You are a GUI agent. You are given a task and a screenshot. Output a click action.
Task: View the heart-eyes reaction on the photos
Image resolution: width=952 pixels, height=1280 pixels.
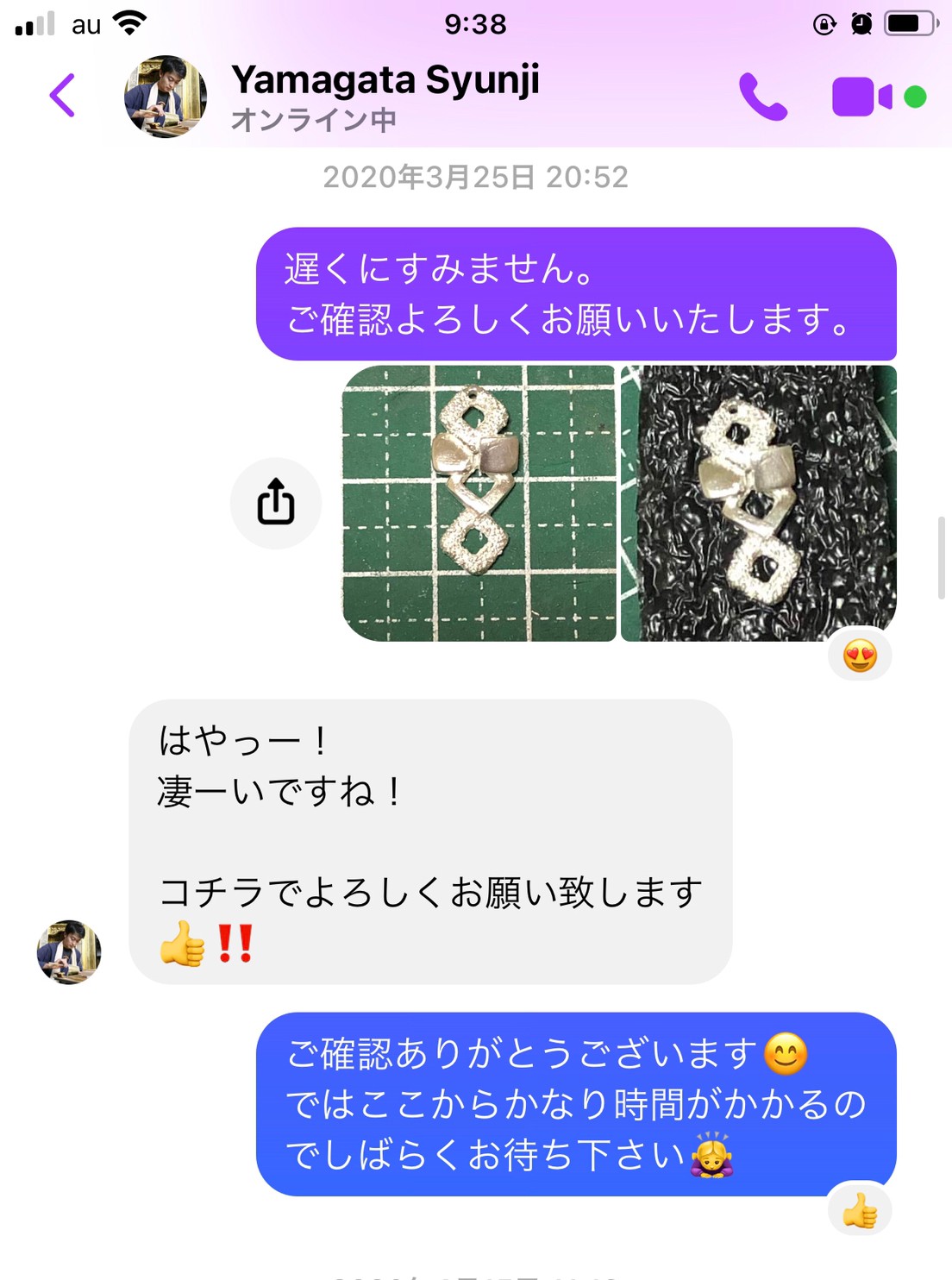point(860,656)
